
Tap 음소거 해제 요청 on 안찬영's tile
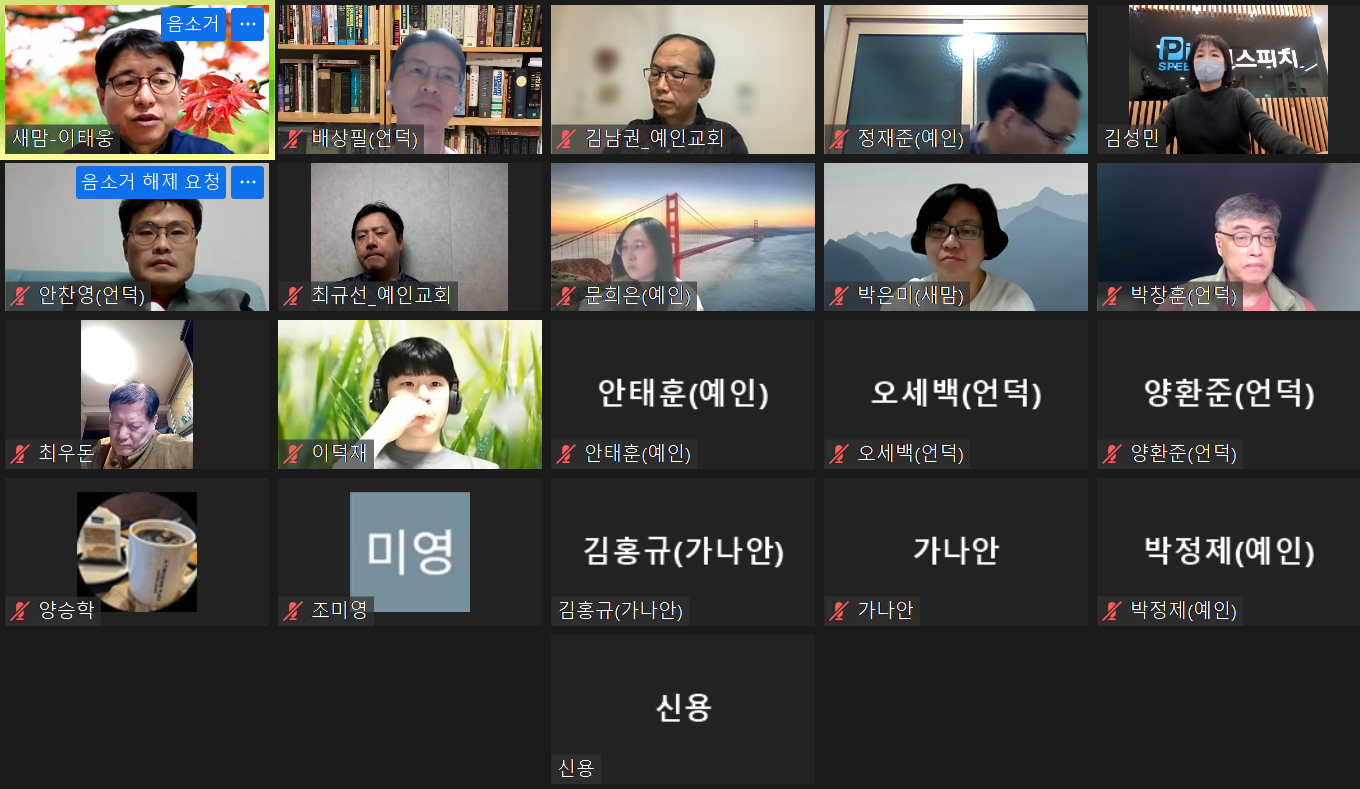(151, 182)
